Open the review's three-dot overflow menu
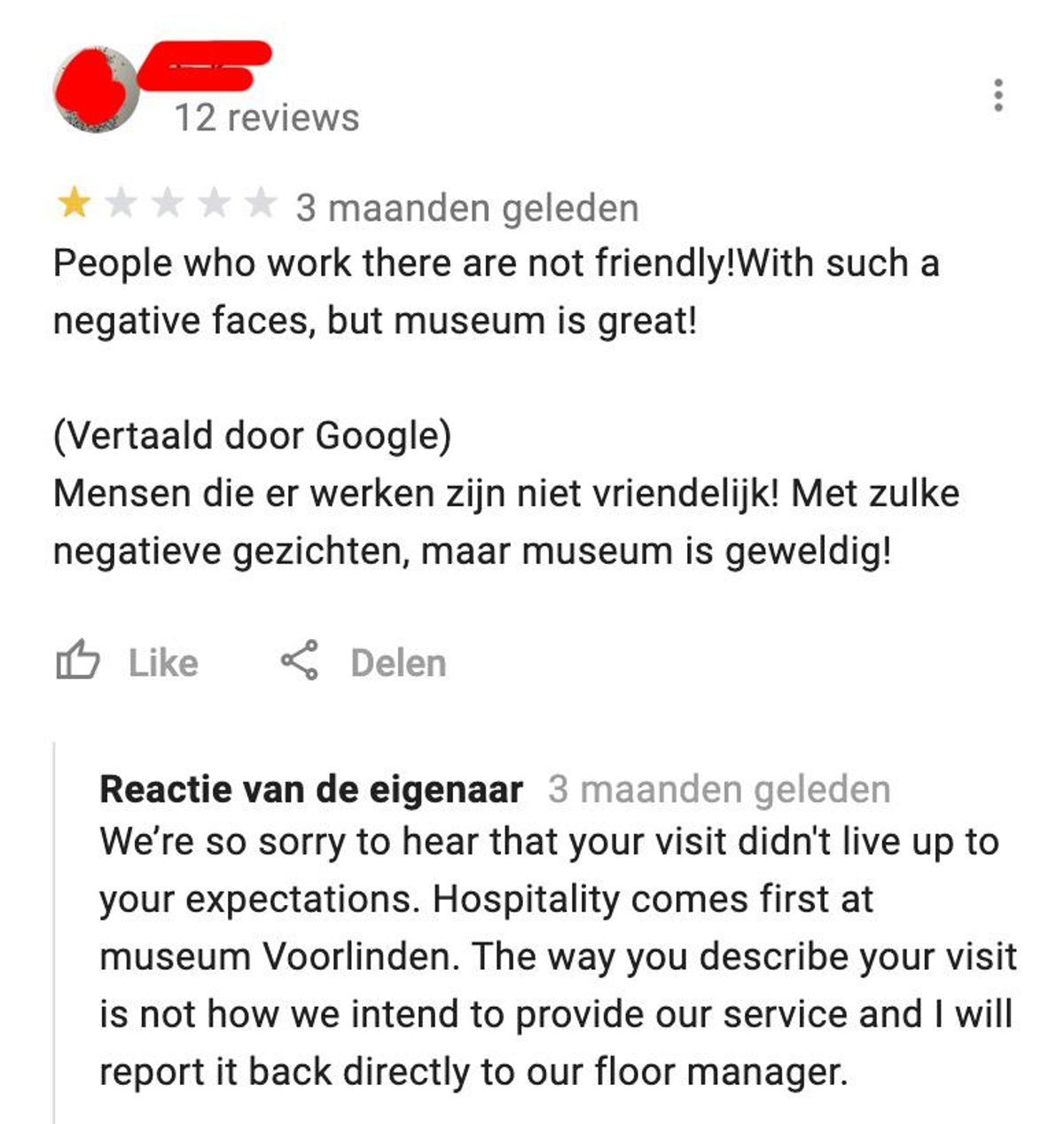The height and width of the screenshot is (1124, 1064). pyautogui.click(x=998, y=95)
